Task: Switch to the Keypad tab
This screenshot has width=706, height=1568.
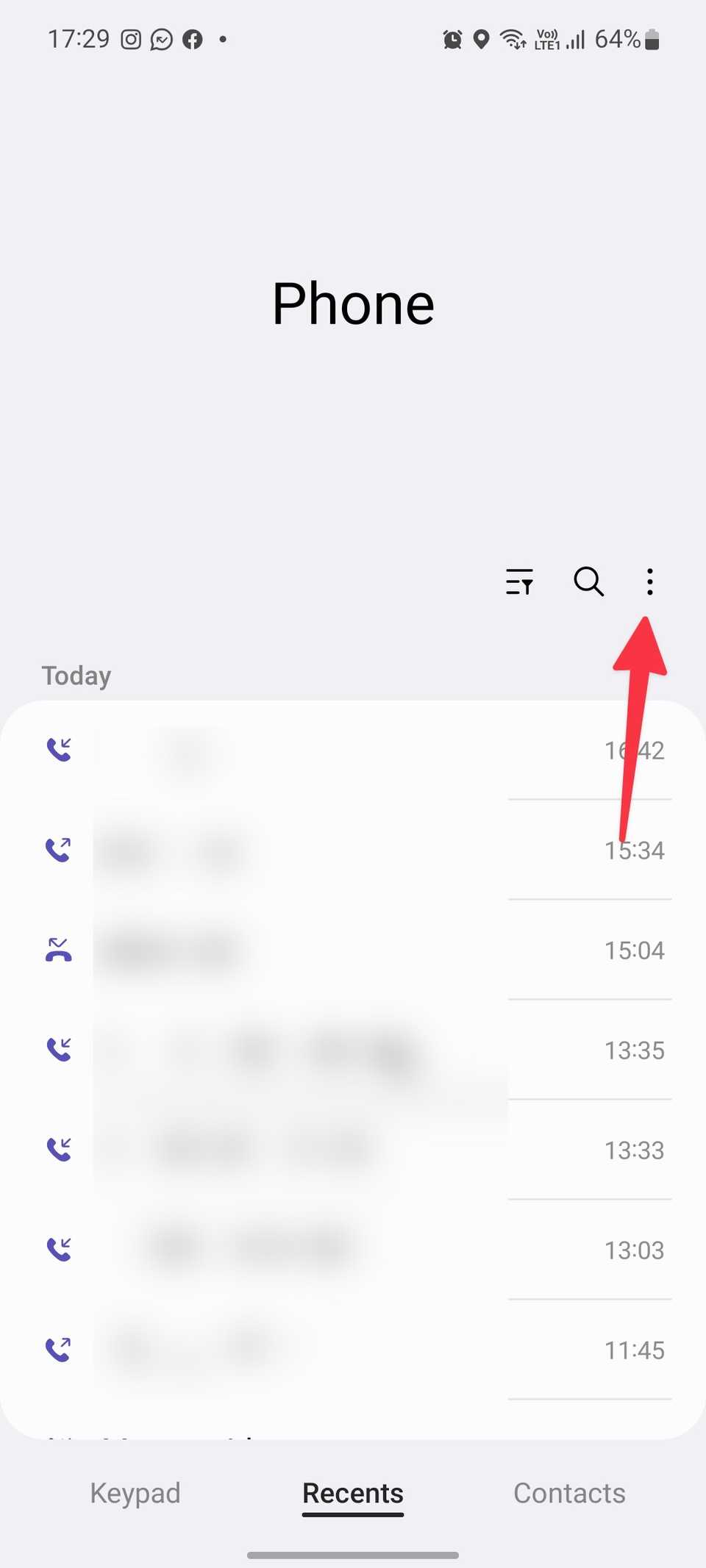Action: click(x=135, y=1493)
